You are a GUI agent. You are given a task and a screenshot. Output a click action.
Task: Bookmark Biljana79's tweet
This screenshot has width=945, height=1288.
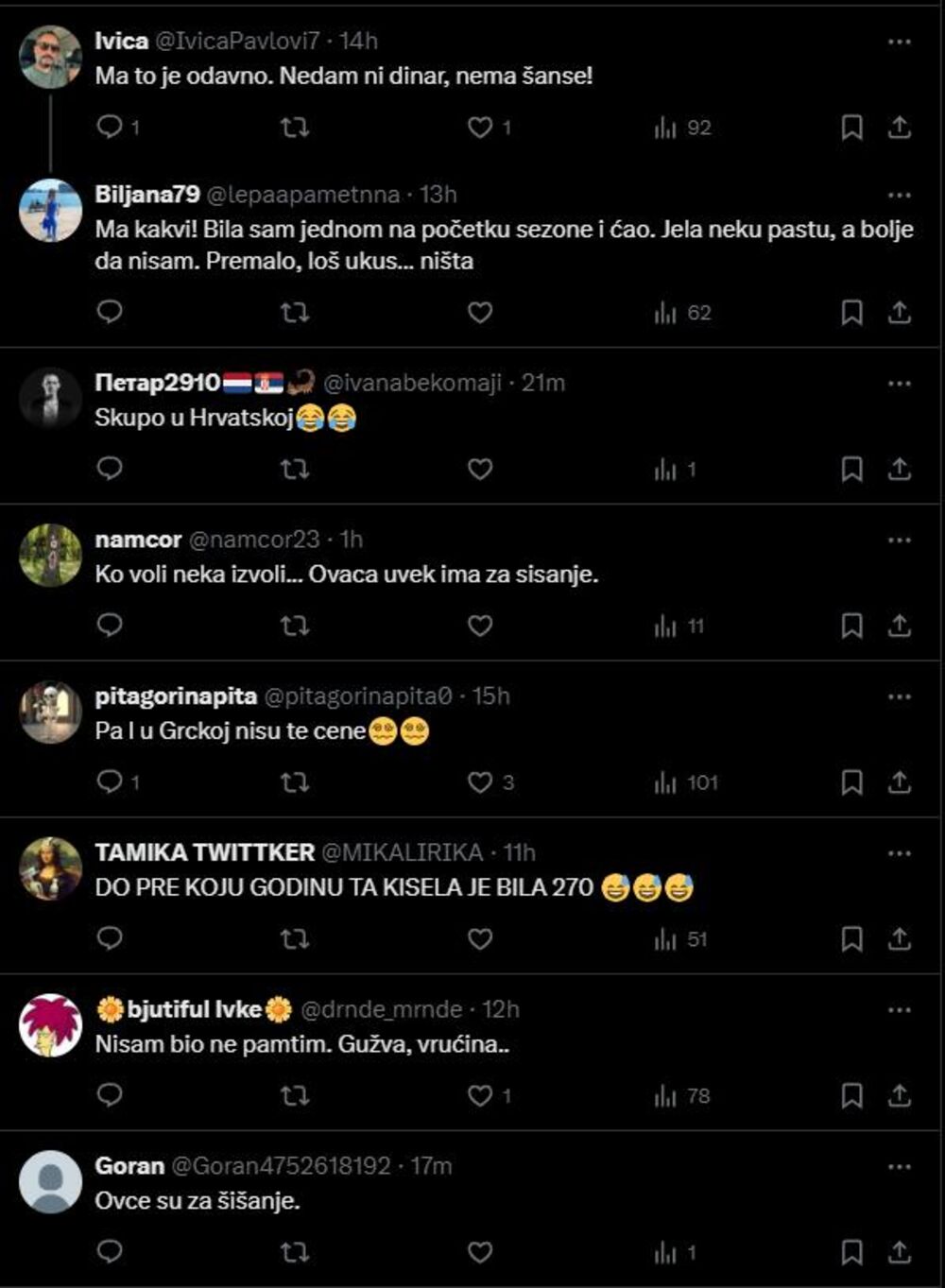click(851, 313)
